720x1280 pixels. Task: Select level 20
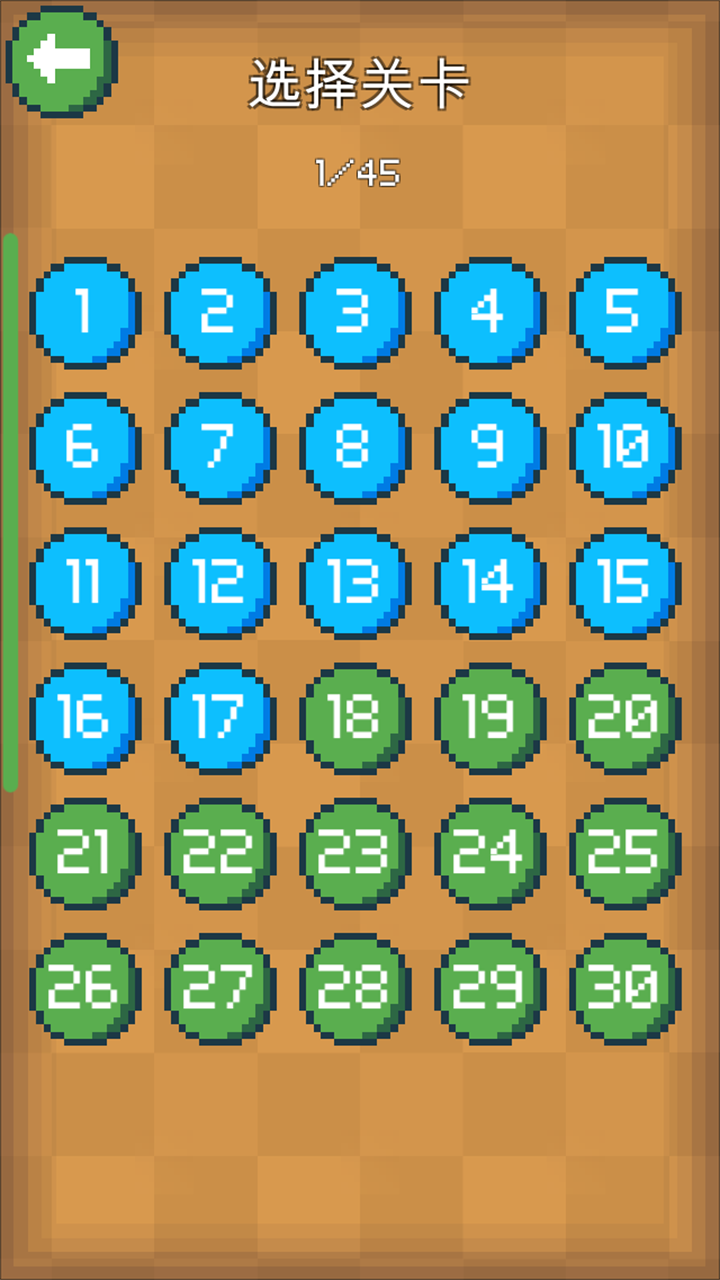tap(624, 718)
